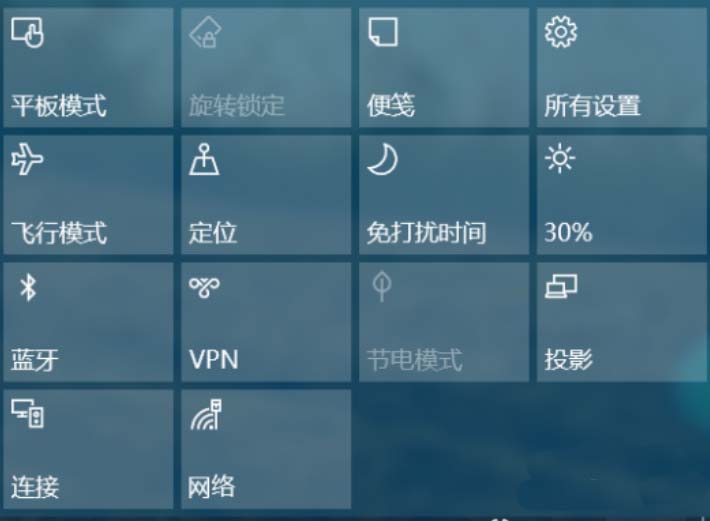The height and width of the screenshot is (521, 710).
Task: Enable 飞行模式 airplane mode
Action: (88, 196)
